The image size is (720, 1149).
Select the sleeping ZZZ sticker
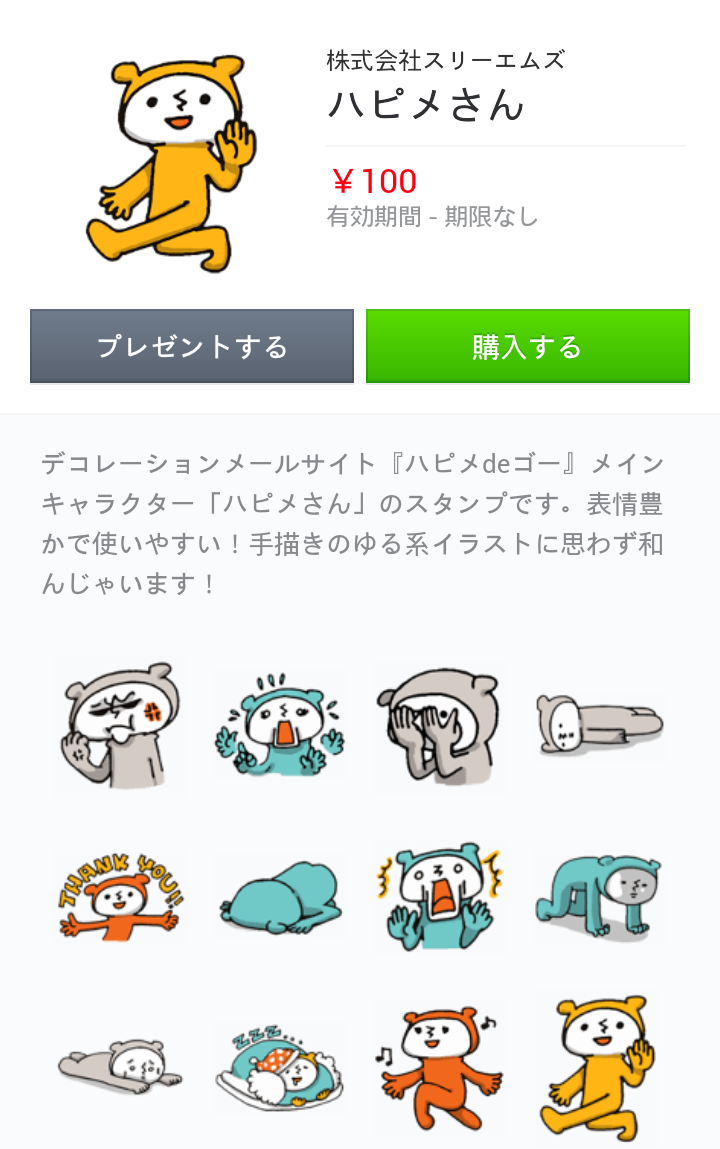coord(280,1065)
